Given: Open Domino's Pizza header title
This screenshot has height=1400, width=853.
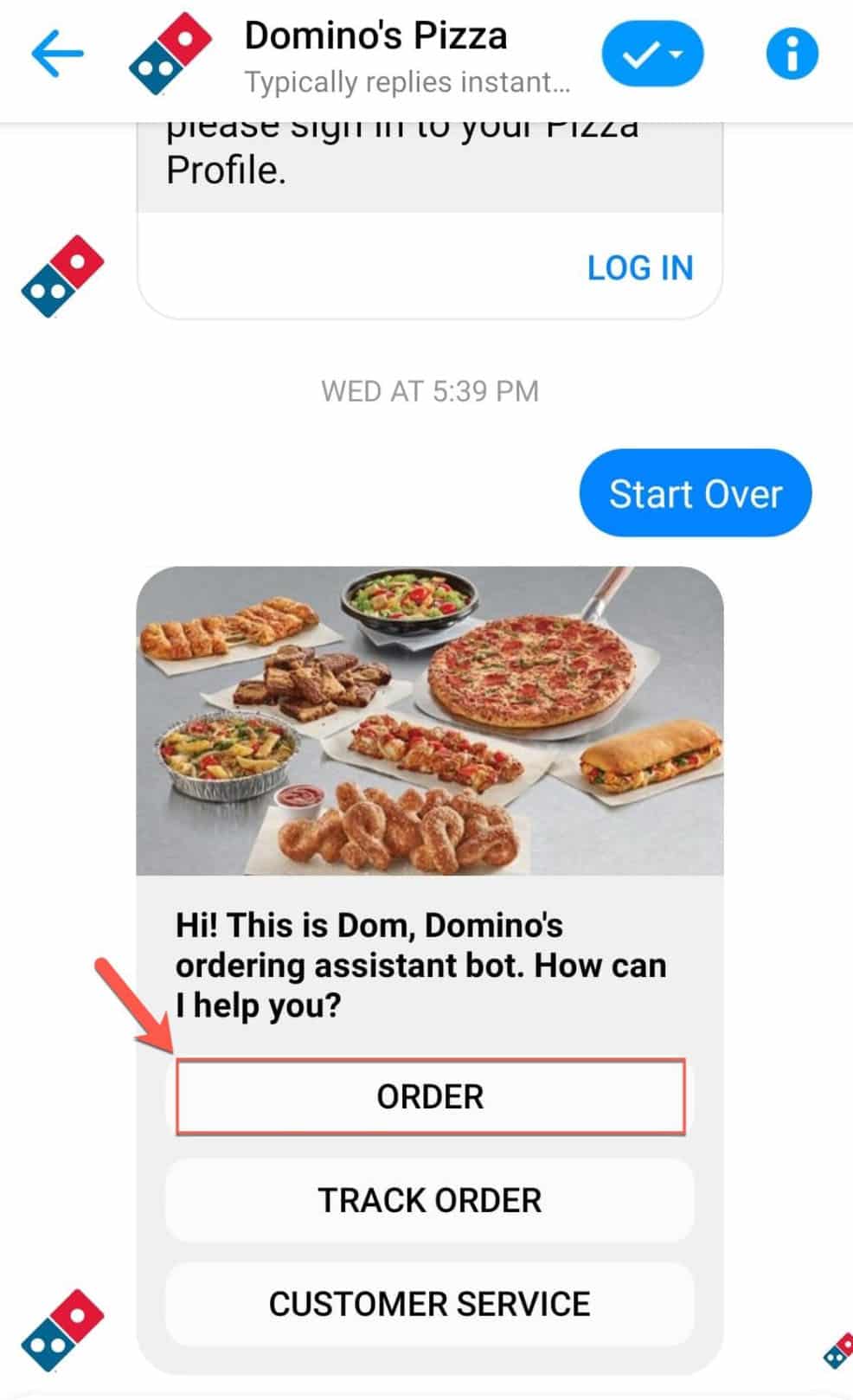Looking at the screenshot, I should click(x=375, y=36).
